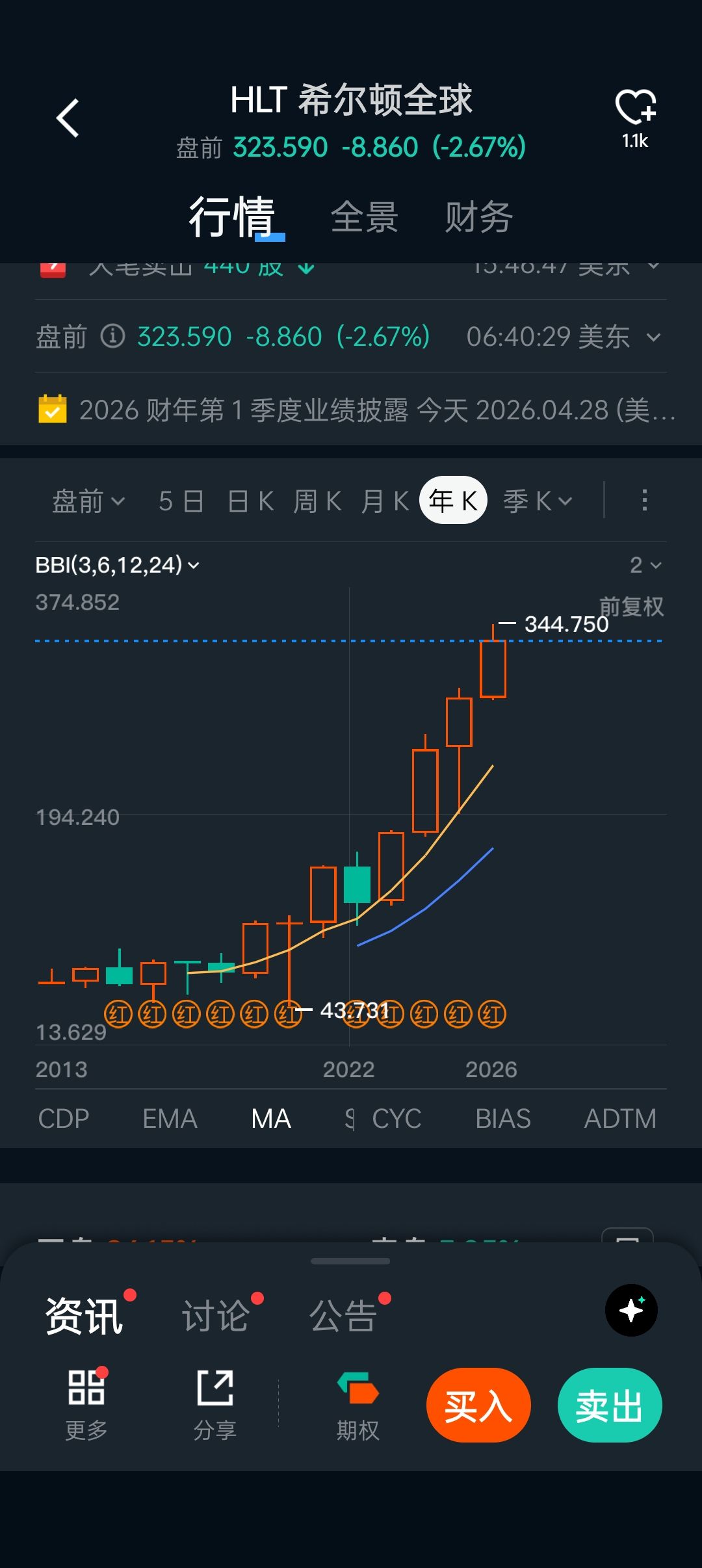
Task: Switch to the 全景 tab
Action: point(364,217)
